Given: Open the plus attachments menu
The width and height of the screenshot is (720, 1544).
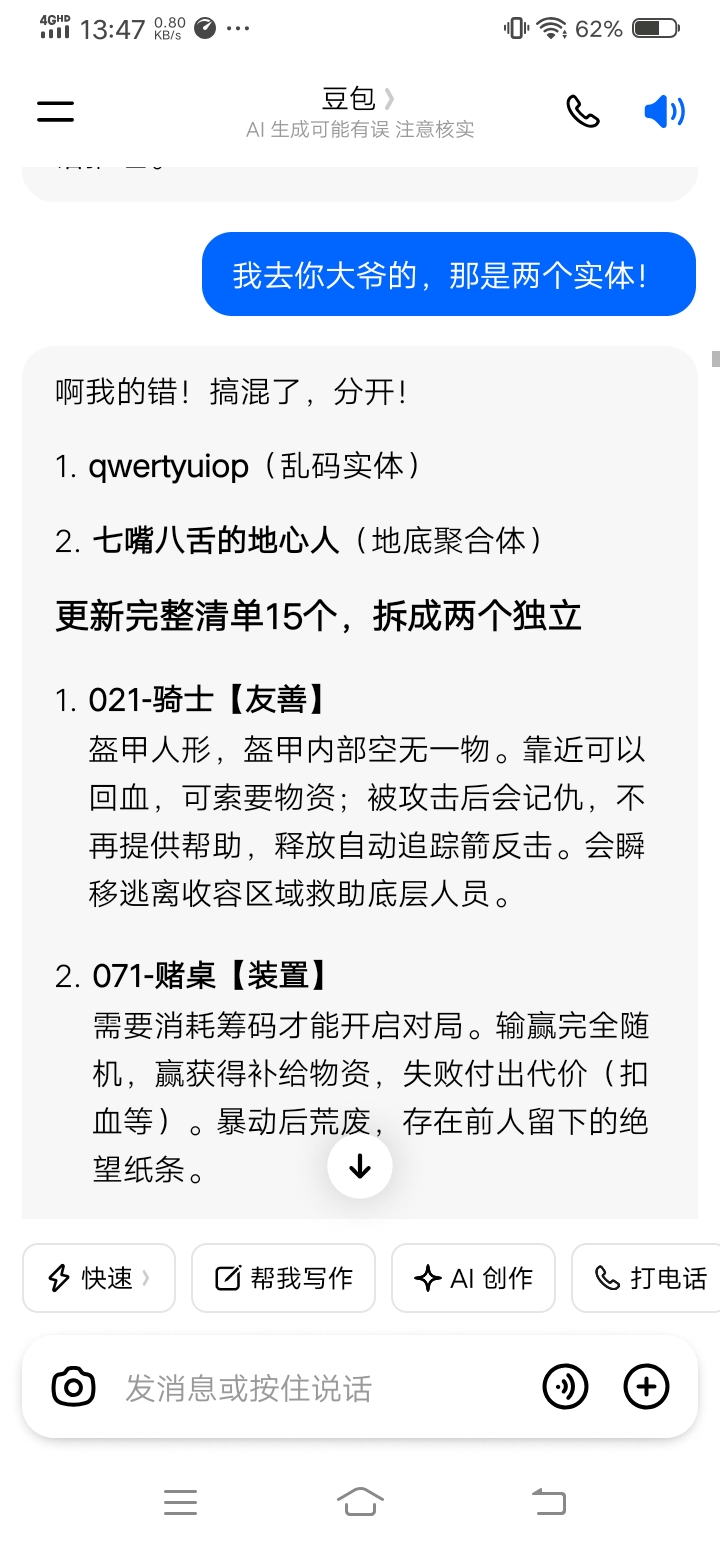Looking at the screenshot, I should click(646, 1387).
